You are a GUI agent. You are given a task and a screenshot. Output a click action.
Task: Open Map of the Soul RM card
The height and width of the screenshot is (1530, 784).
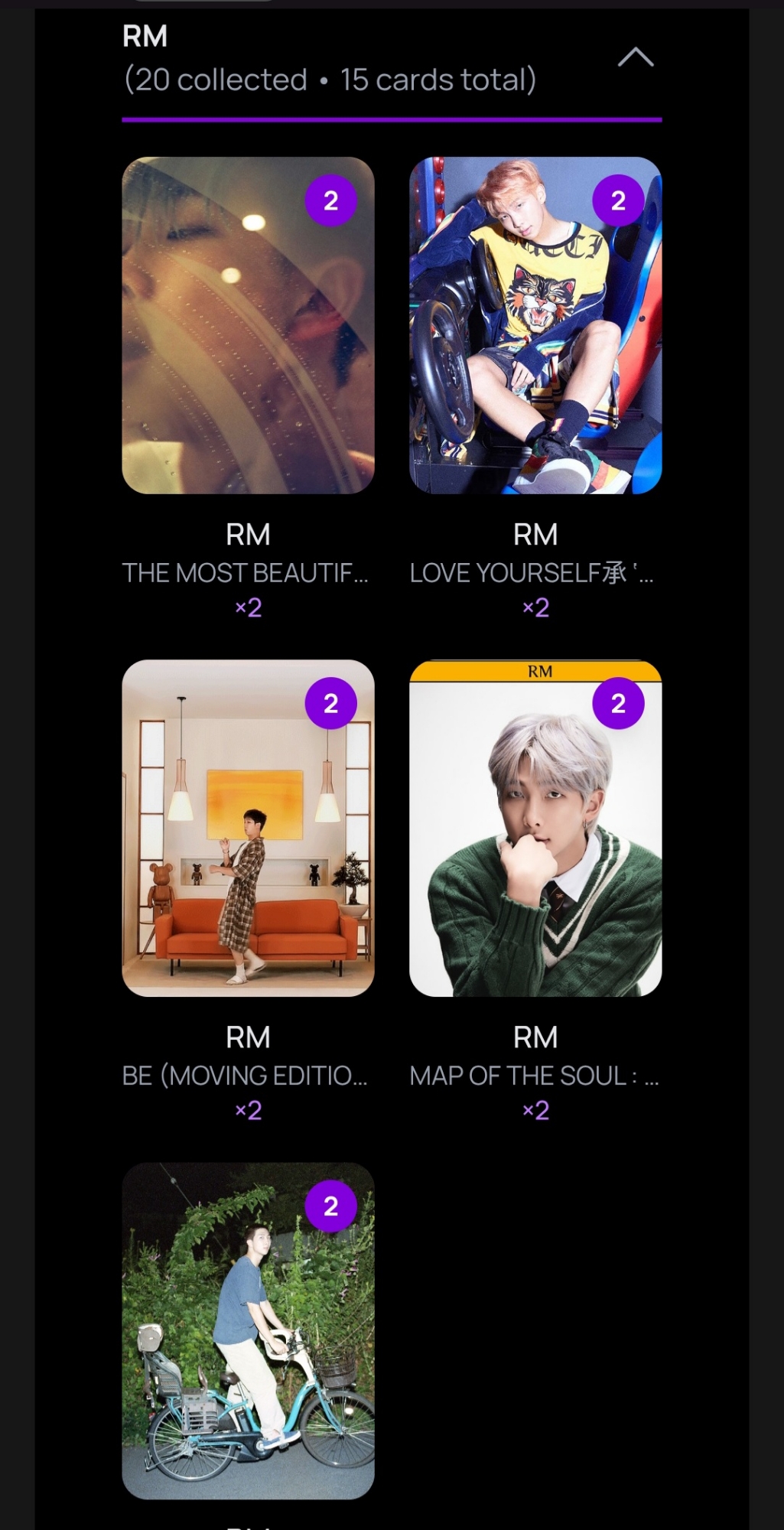[535, 828]
